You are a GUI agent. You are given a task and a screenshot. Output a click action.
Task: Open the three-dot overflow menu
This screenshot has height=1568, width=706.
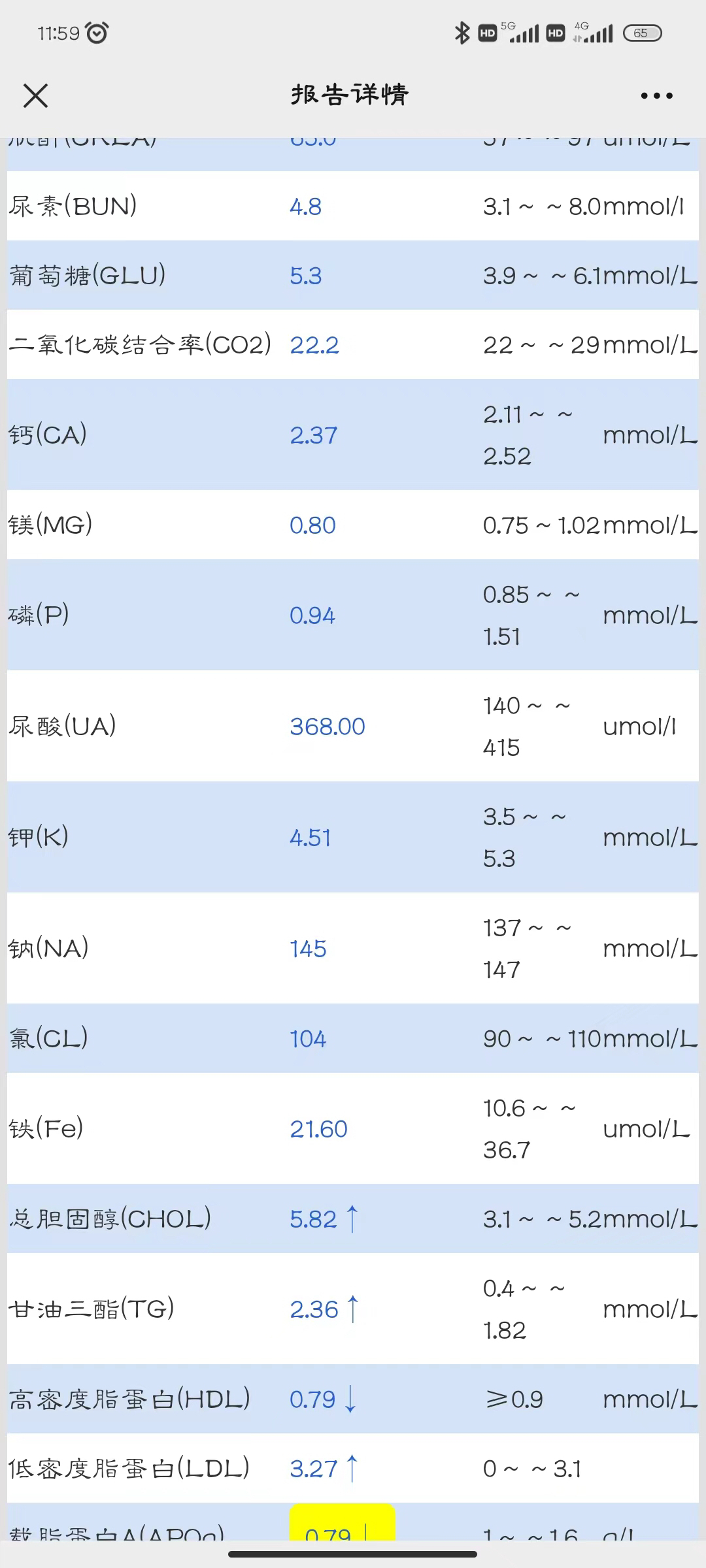(656, 96)
